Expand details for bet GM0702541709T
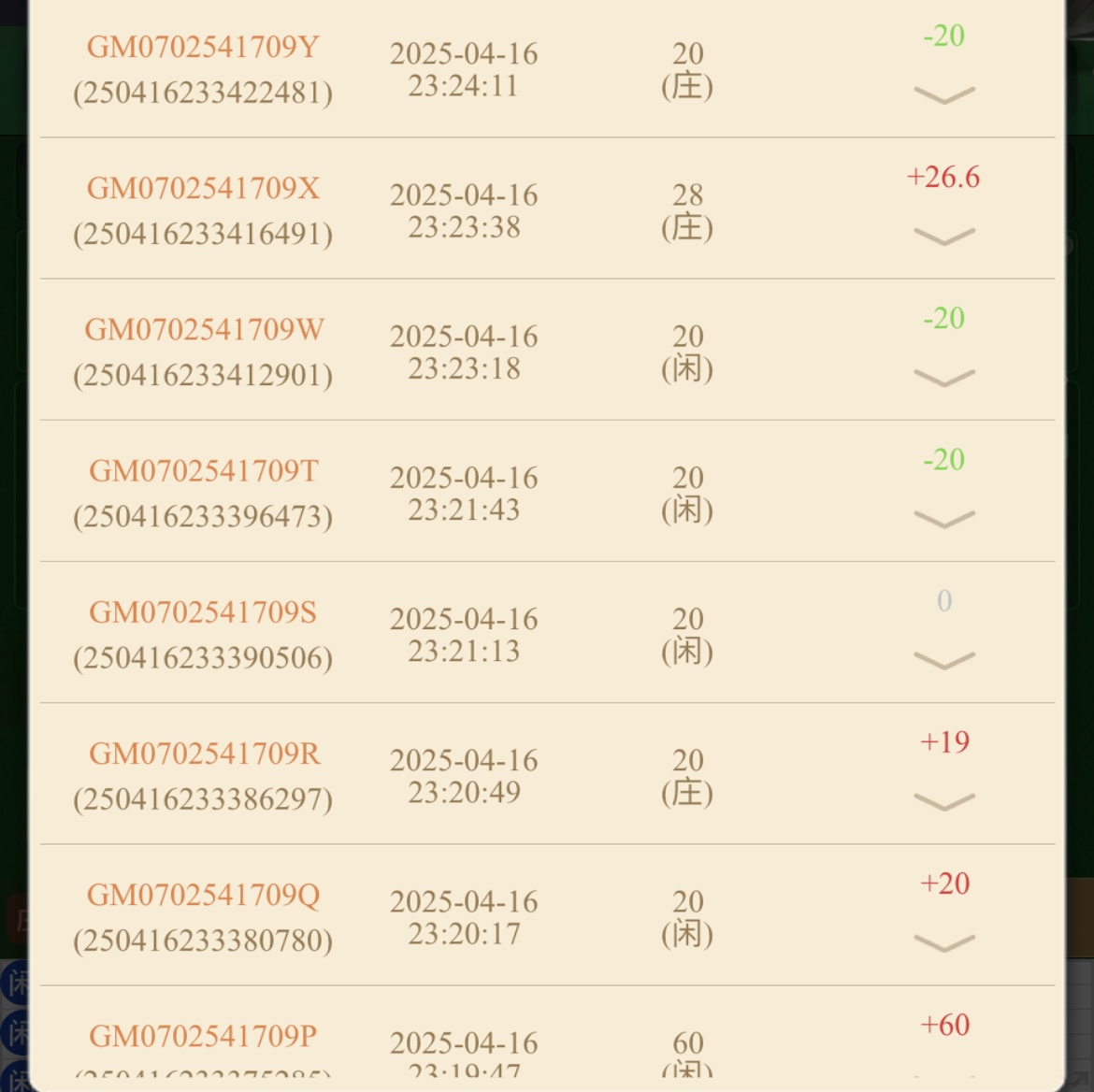1094x1092 pixels. pyautogui.click(x=943, y=519)
